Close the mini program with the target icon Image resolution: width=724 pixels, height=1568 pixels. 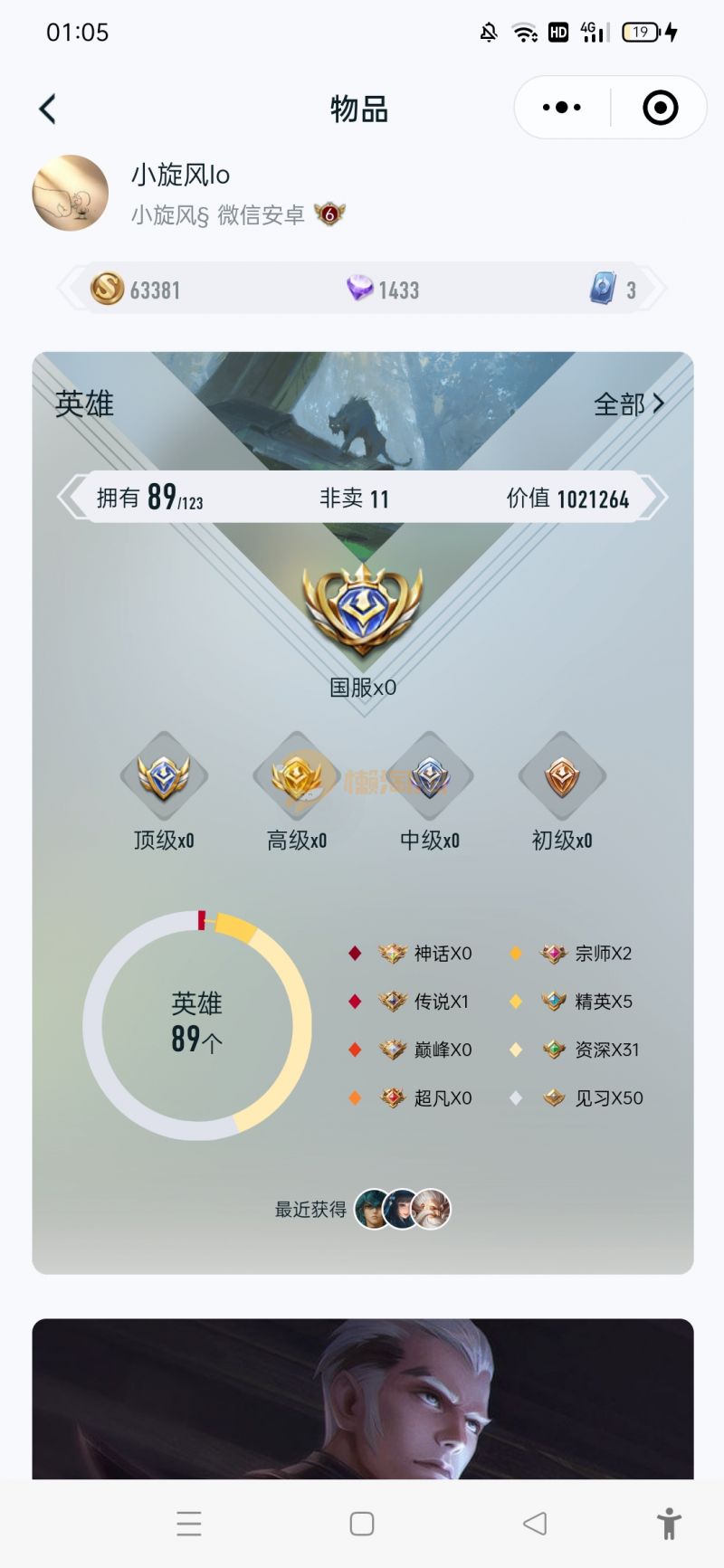point(660,108)
